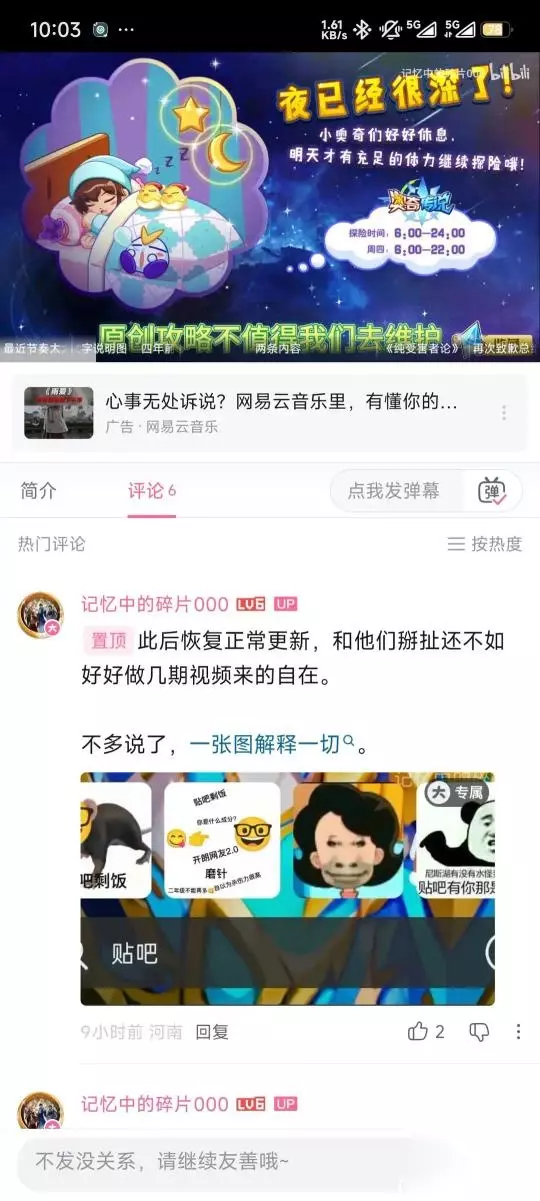The height and width of the screenshot is (1201, 540).
Task: Open more options on the pinned comment
Action: tap(518, 1031)
